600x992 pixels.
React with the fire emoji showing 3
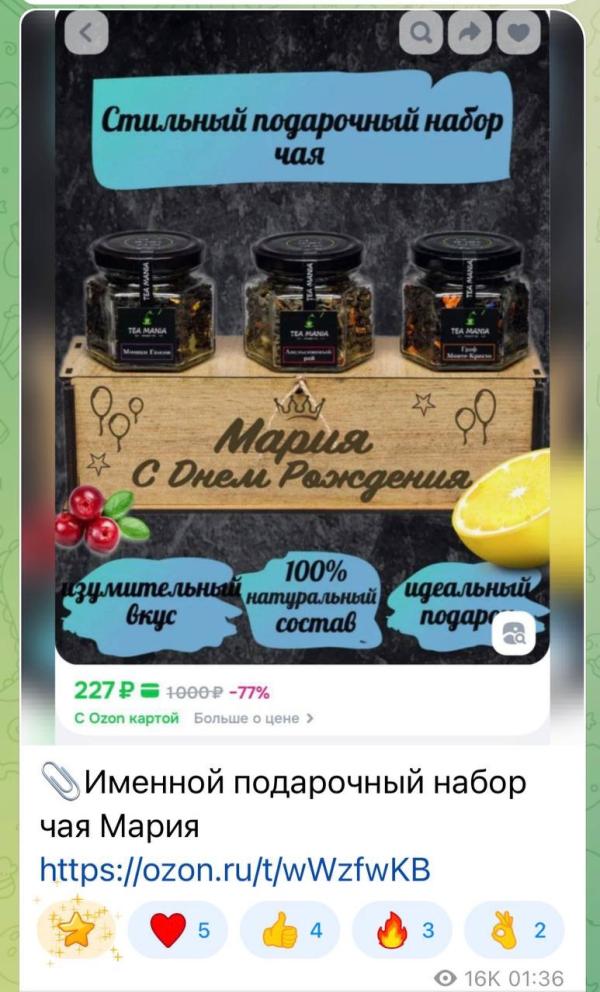click(x=402, y=931)
